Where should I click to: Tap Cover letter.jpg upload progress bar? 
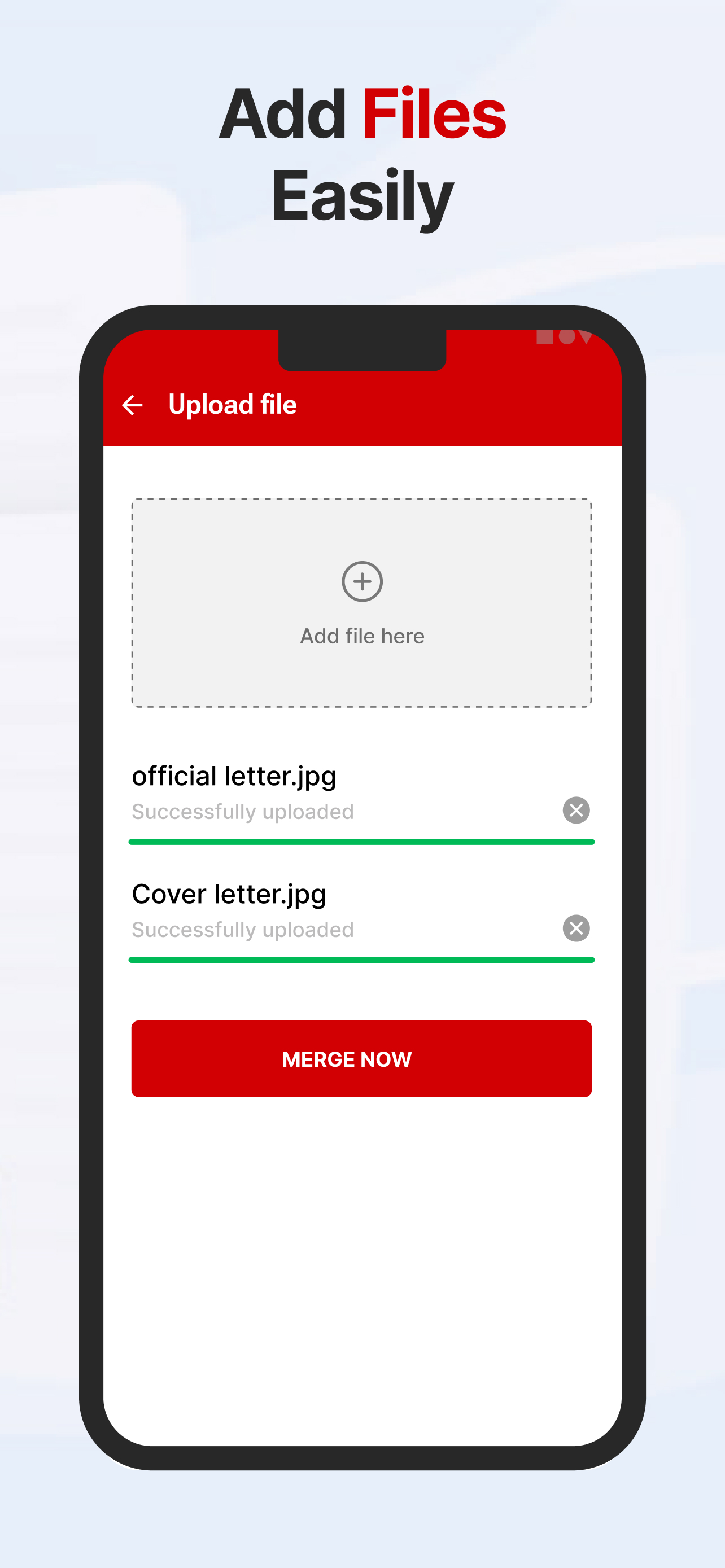pos(361,960)
